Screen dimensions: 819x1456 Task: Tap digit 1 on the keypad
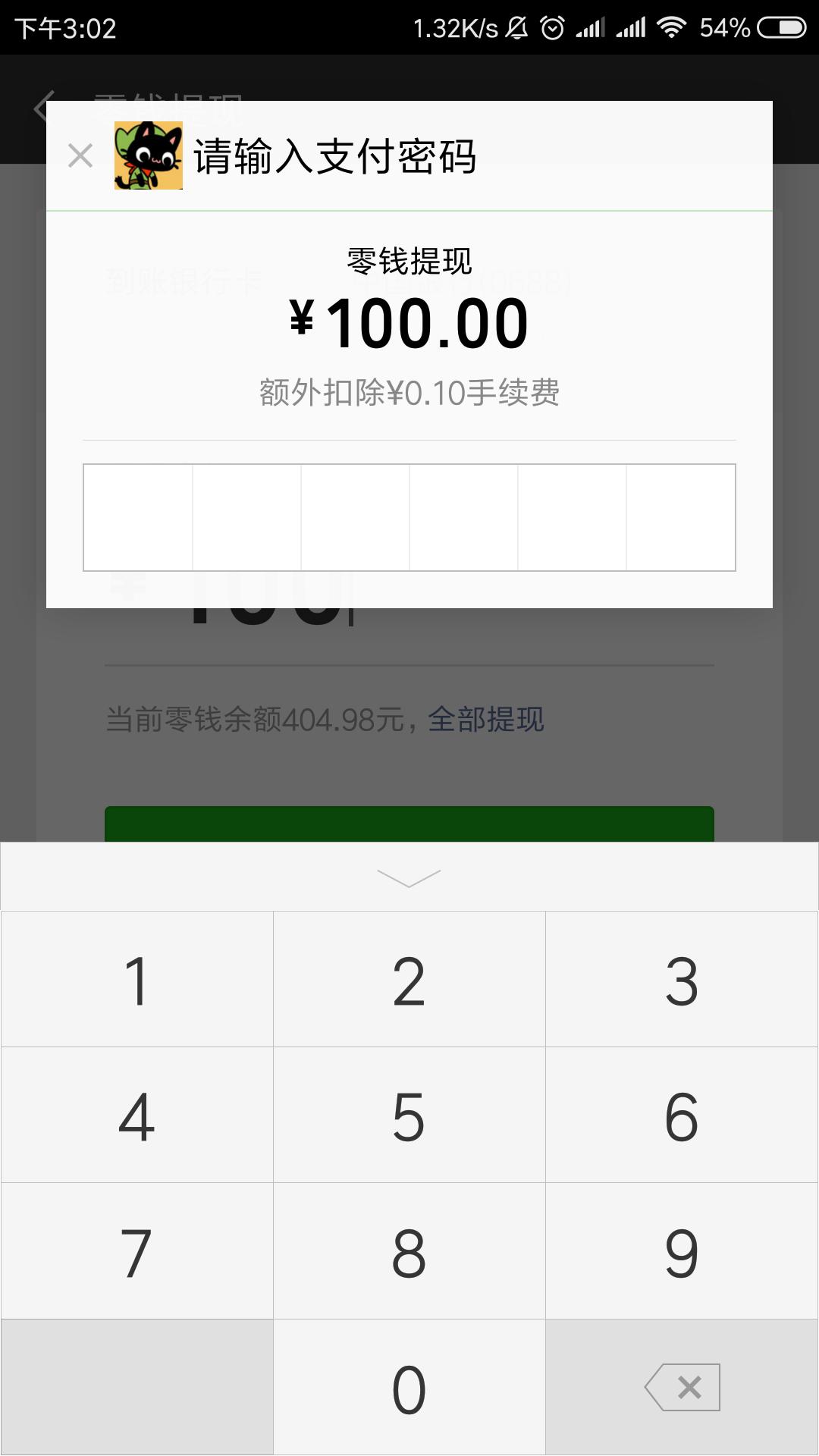coord(136,978)
